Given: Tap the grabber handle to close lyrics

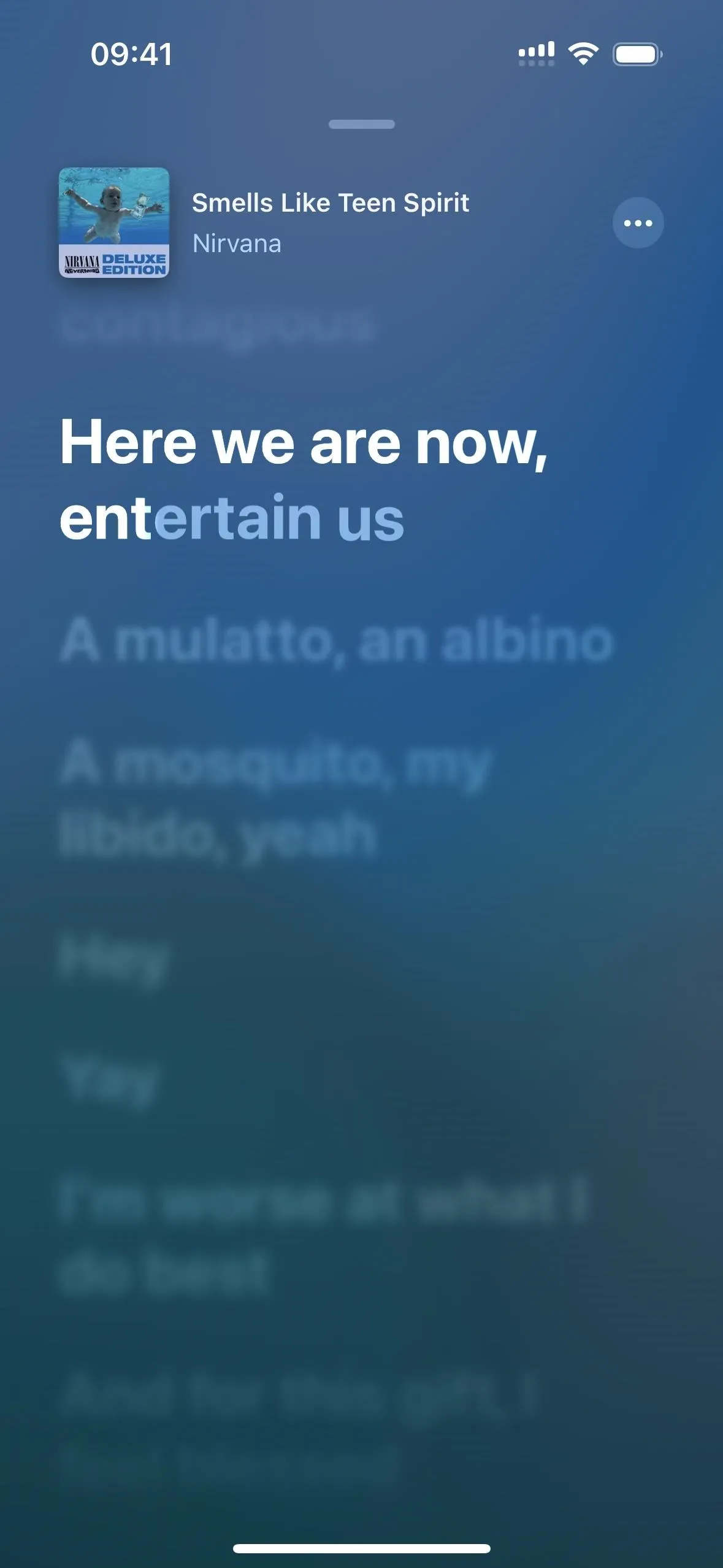Looking at the screenshot, I should tap(362, 124).
